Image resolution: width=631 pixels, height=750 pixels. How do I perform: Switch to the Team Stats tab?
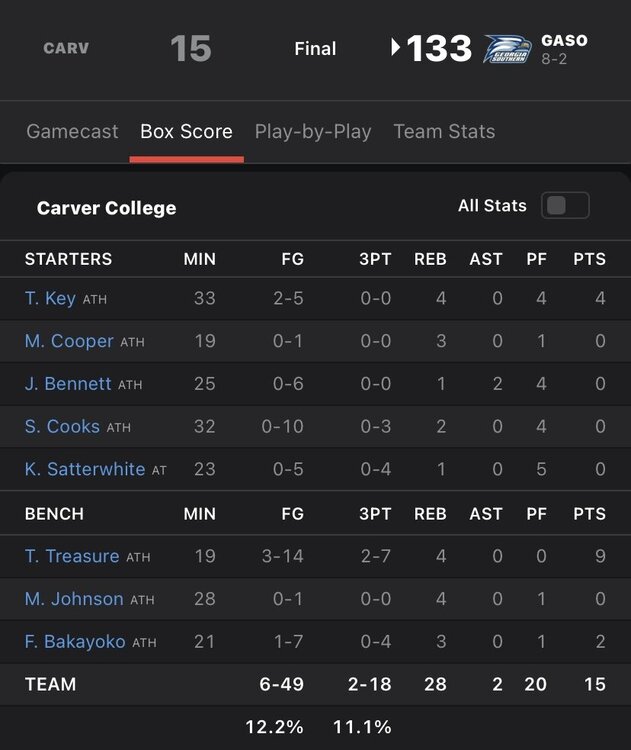pyautogui.click(x=444, y=132)
